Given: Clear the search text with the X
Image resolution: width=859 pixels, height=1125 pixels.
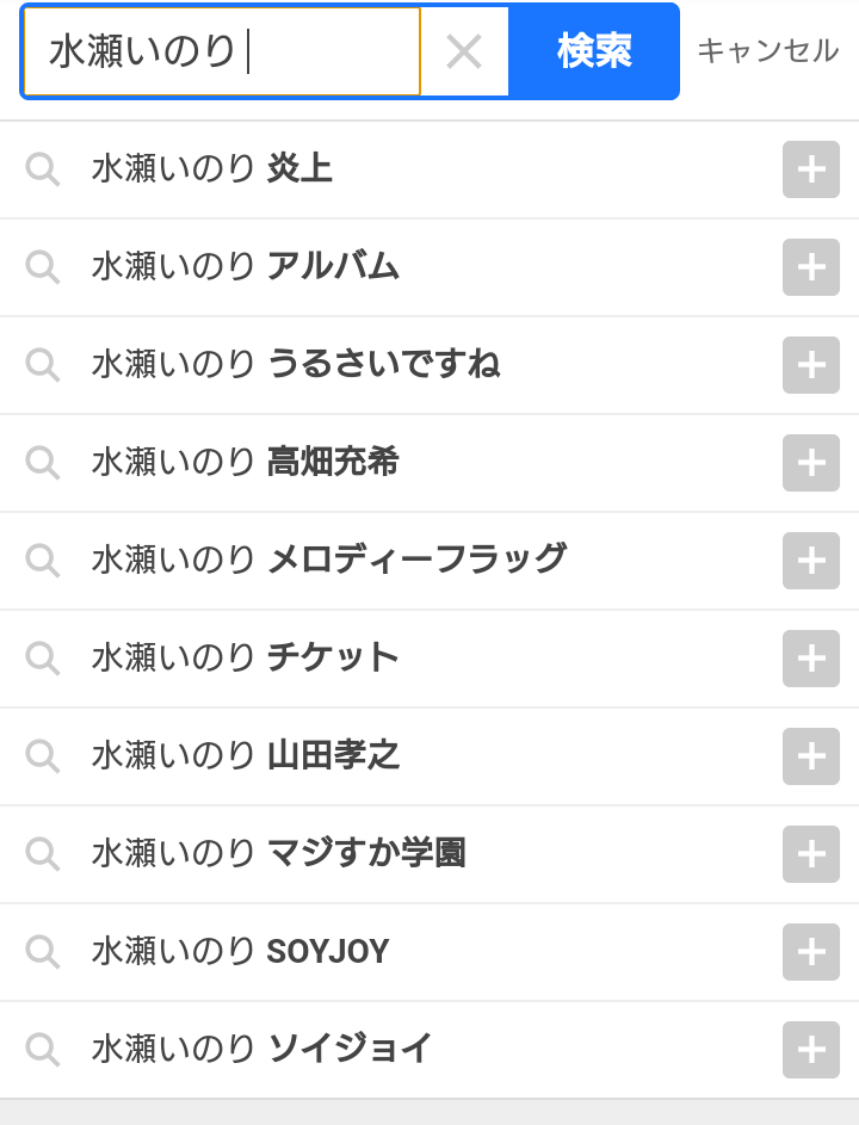Looking at the screenshot, I should click(463, 52).
